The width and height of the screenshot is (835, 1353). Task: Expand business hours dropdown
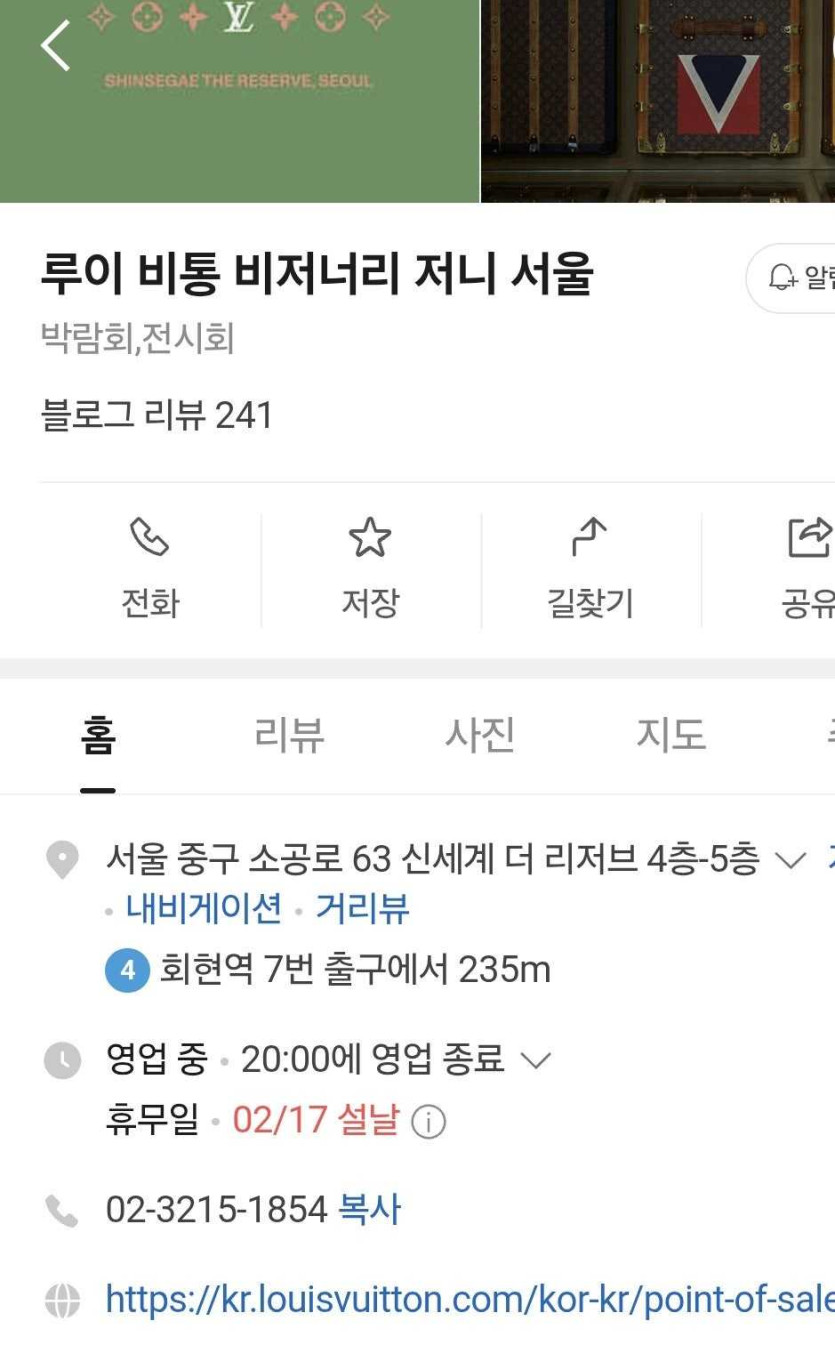536,1060
